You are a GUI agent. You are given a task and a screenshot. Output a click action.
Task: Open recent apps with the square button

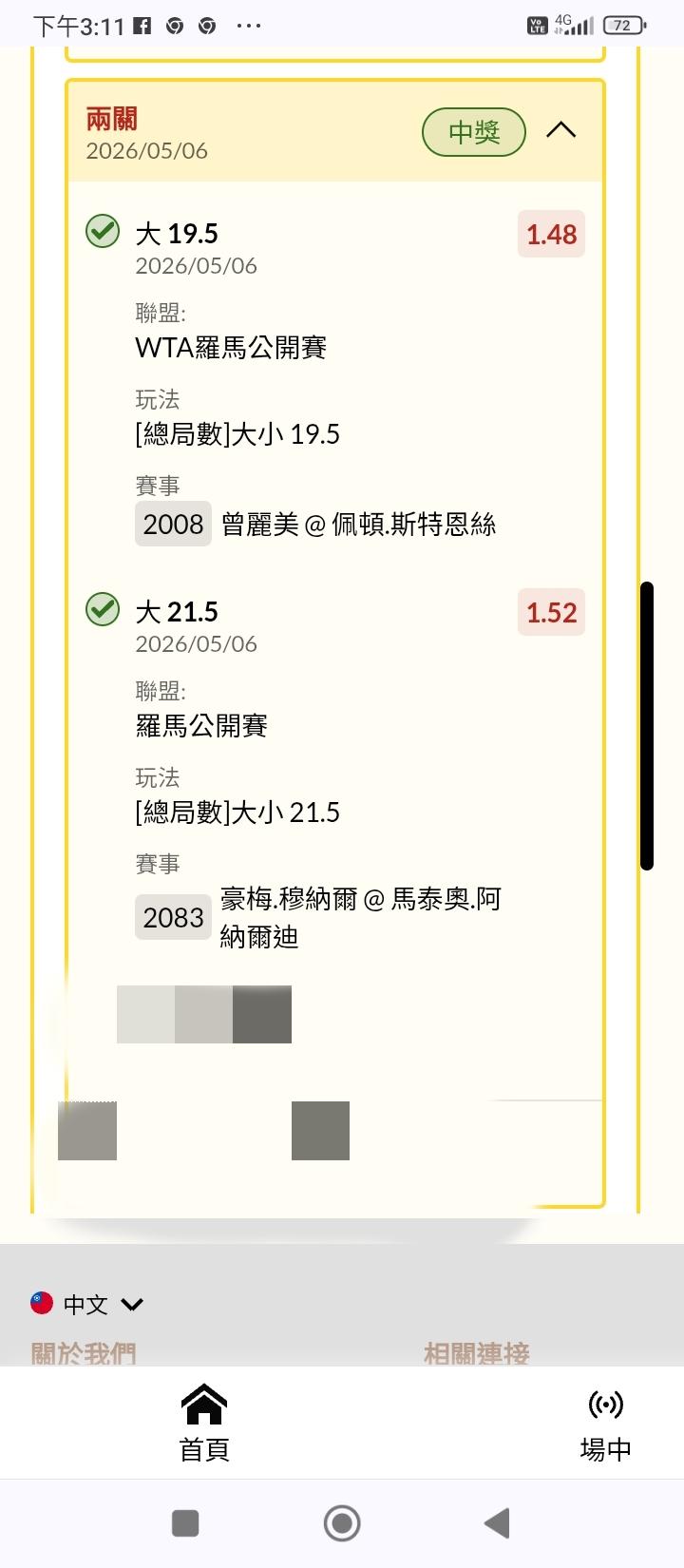(x=185, y=1523)
